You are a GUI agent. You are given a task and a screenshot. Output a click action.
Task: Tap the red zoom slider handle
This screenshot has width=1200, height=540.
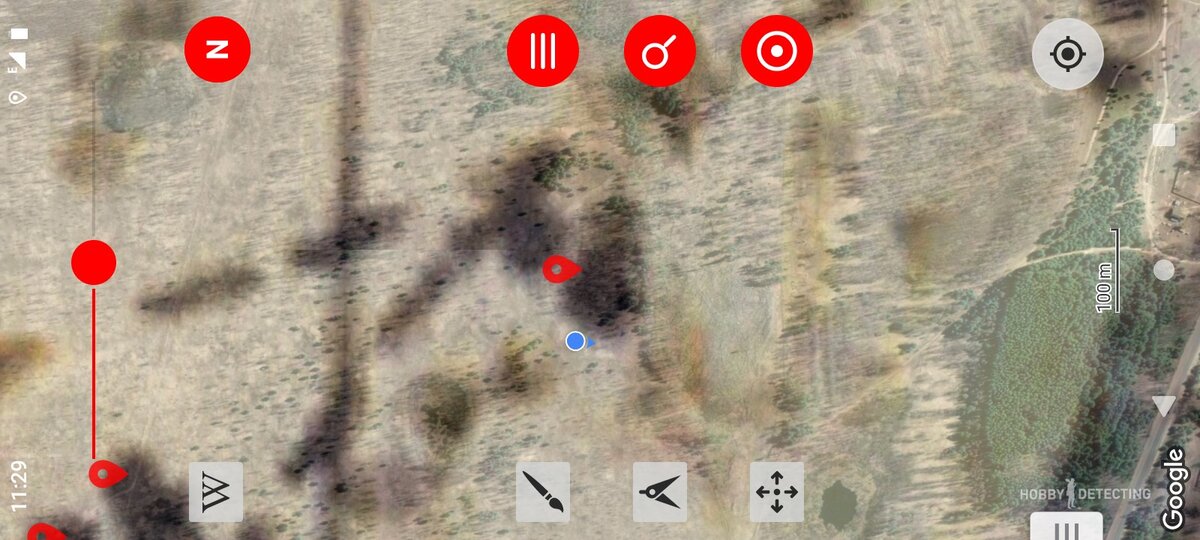coord(94,263)
